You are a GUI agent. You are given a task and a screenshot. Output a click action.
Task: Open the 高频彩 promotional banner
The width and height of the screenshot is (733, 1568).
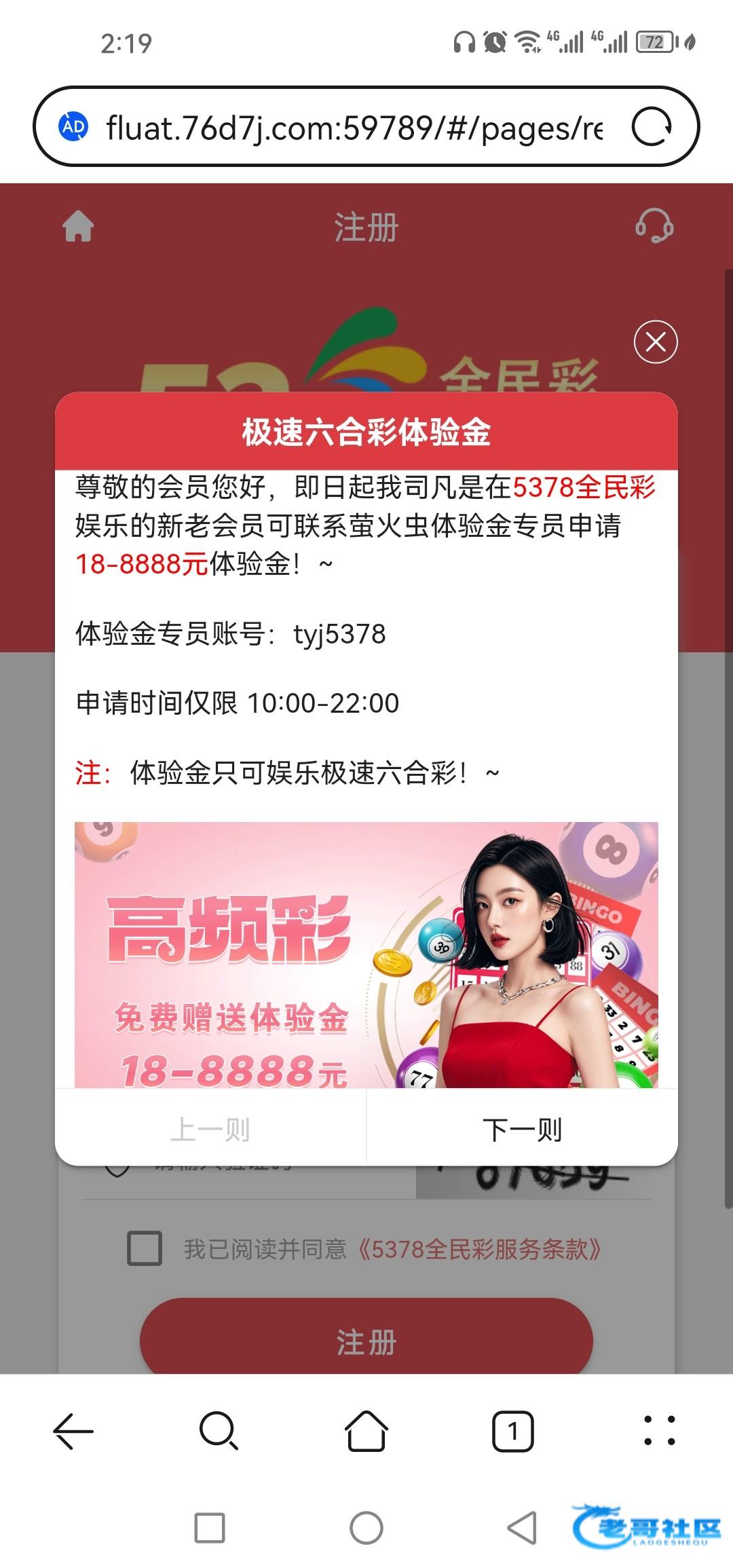(366, 954)
